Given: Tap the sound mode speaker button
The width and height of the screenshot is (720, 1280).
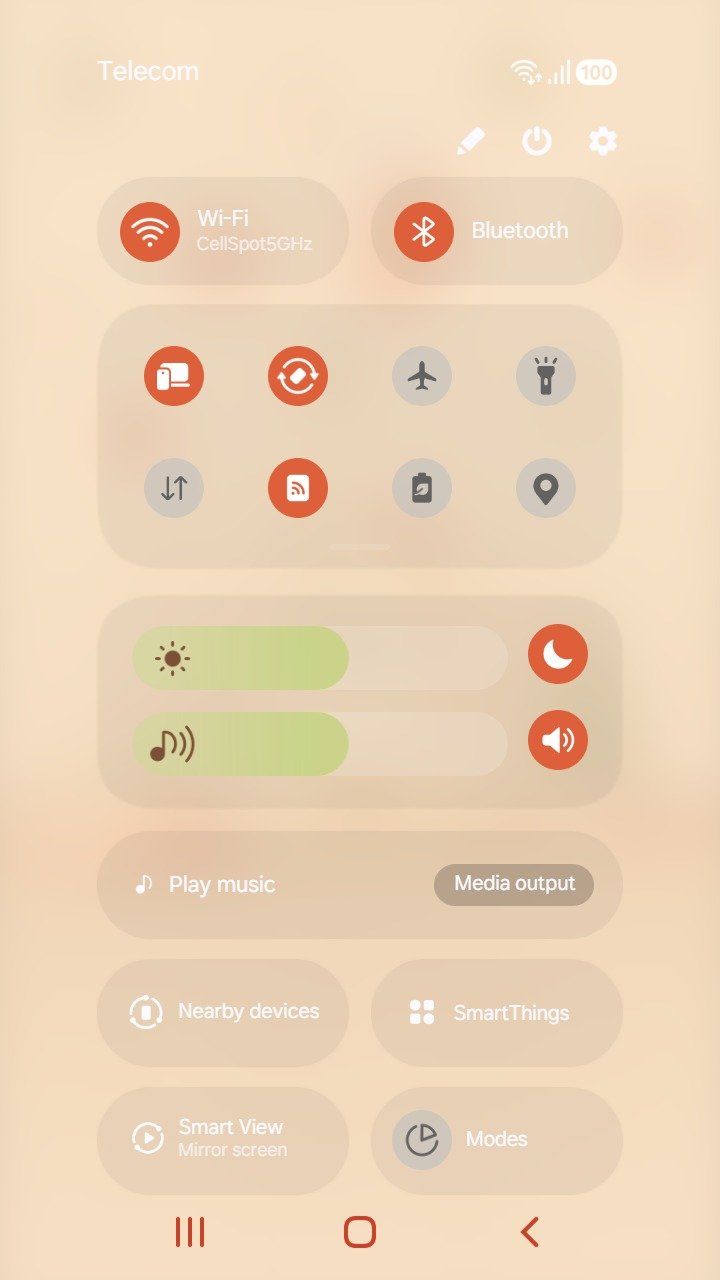Looking at the screenshot, I should (558, 740).
